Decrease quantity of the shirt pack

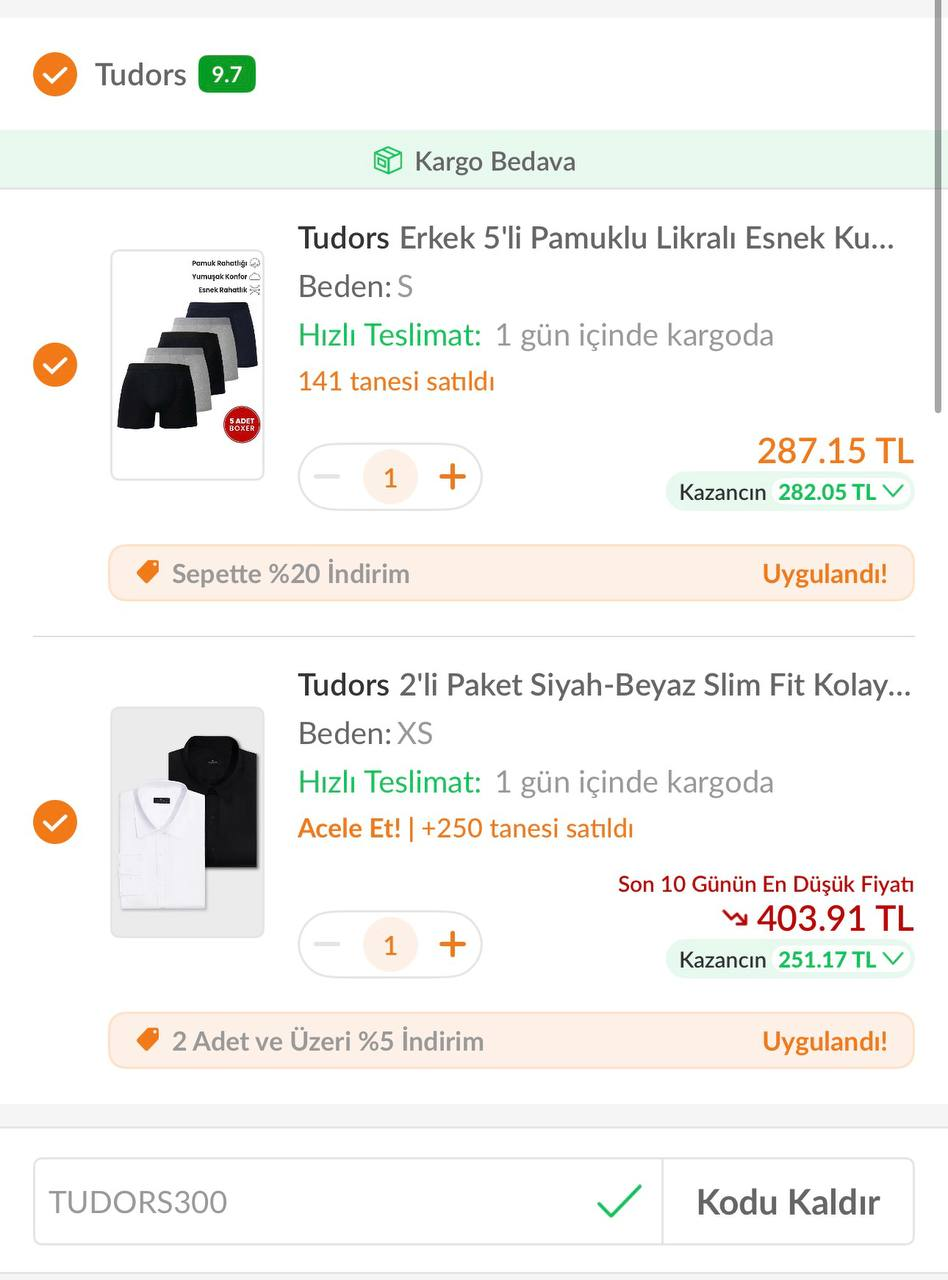(x=327, y=944)
